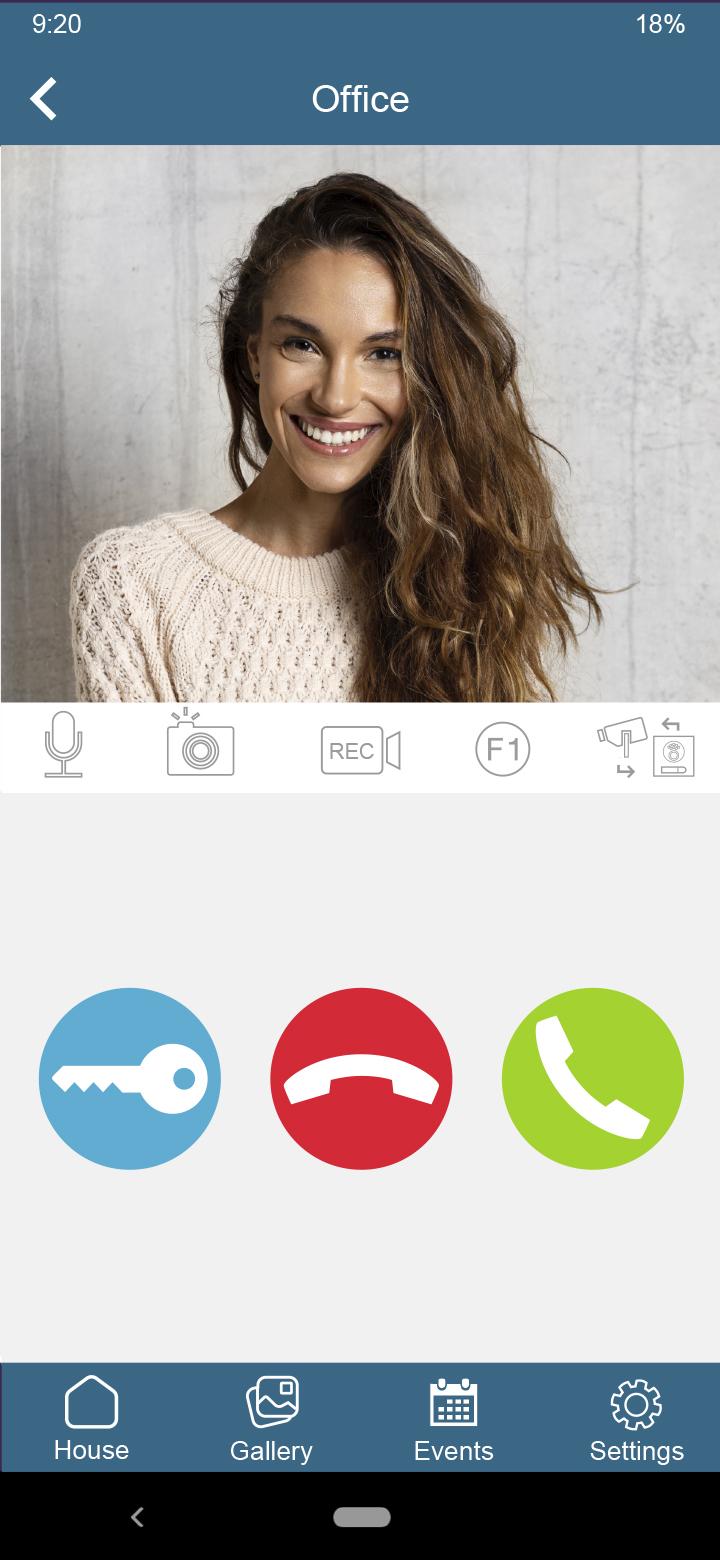
Task: Start recording with the REC icon
Action: (360, 750)
